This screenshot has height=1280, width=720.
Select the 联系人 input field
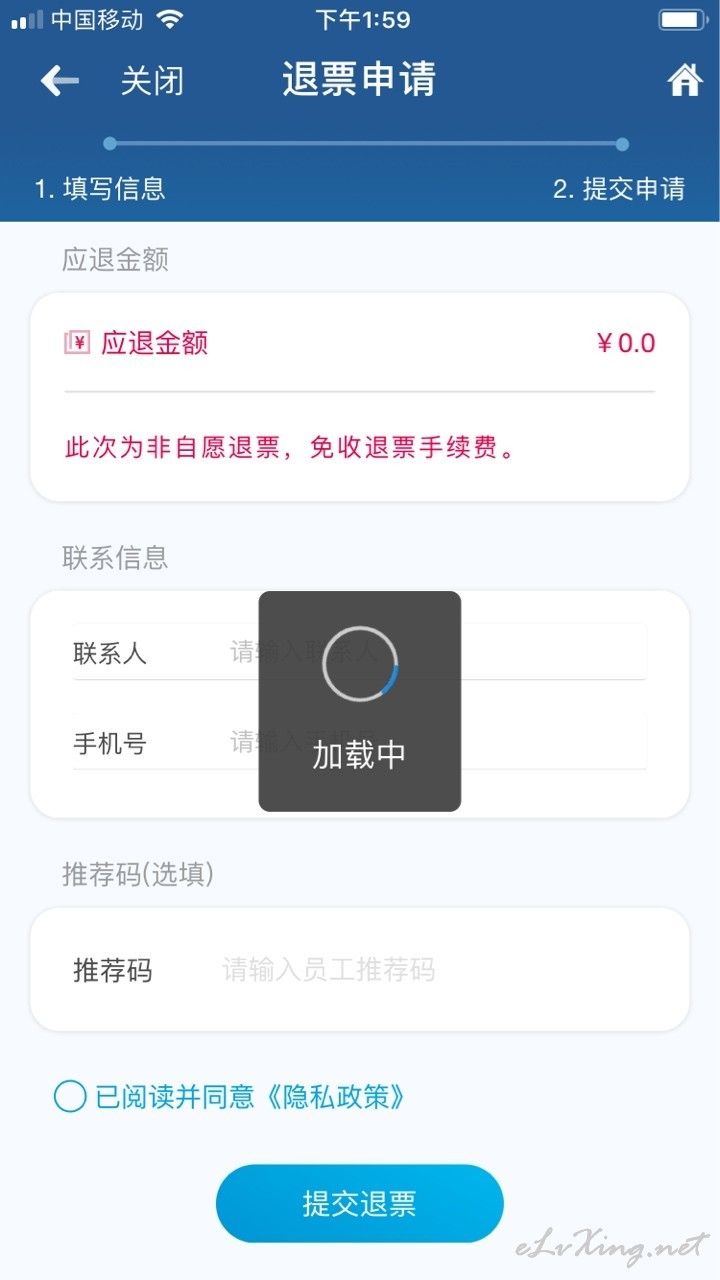(438, 652)
